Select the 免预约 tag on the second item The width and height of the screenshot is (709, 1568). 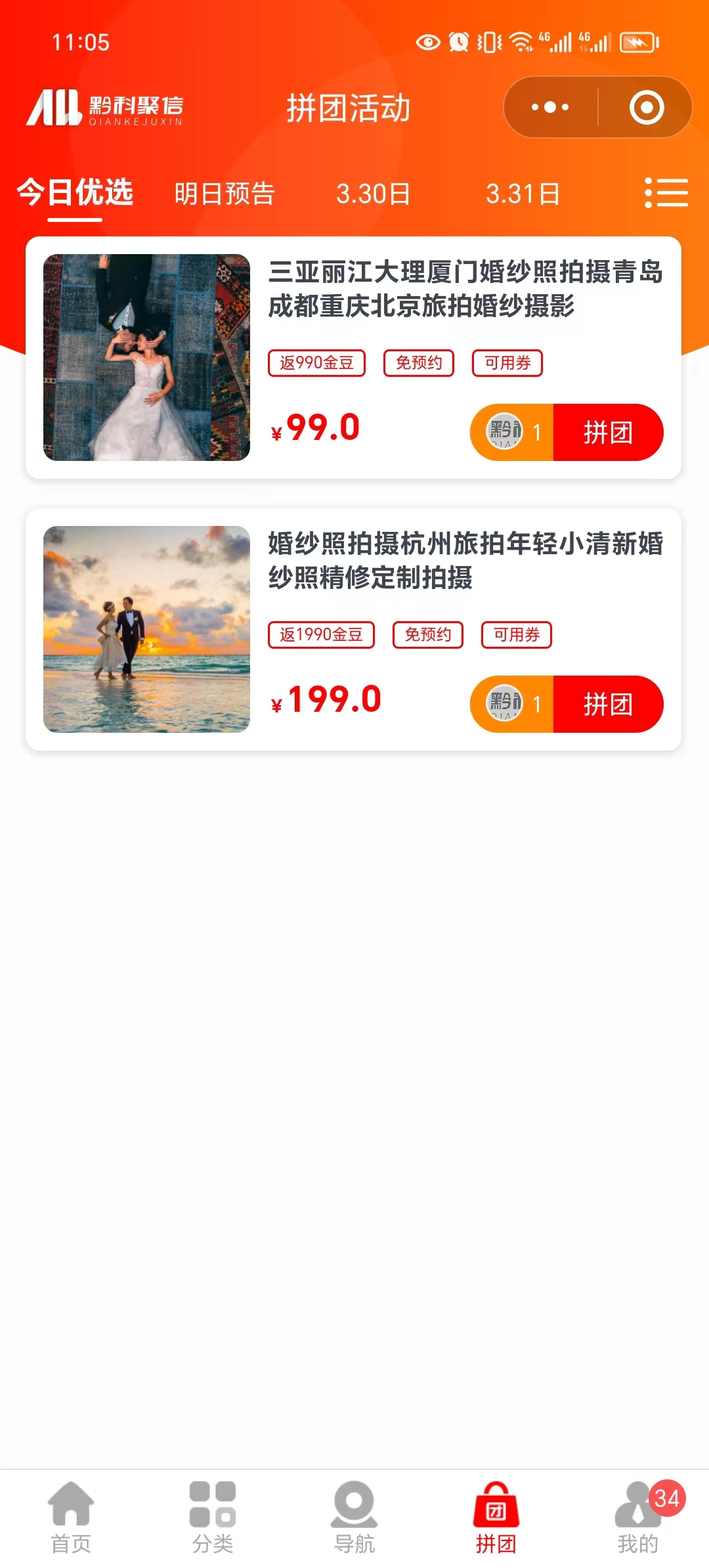pos(427,634)
